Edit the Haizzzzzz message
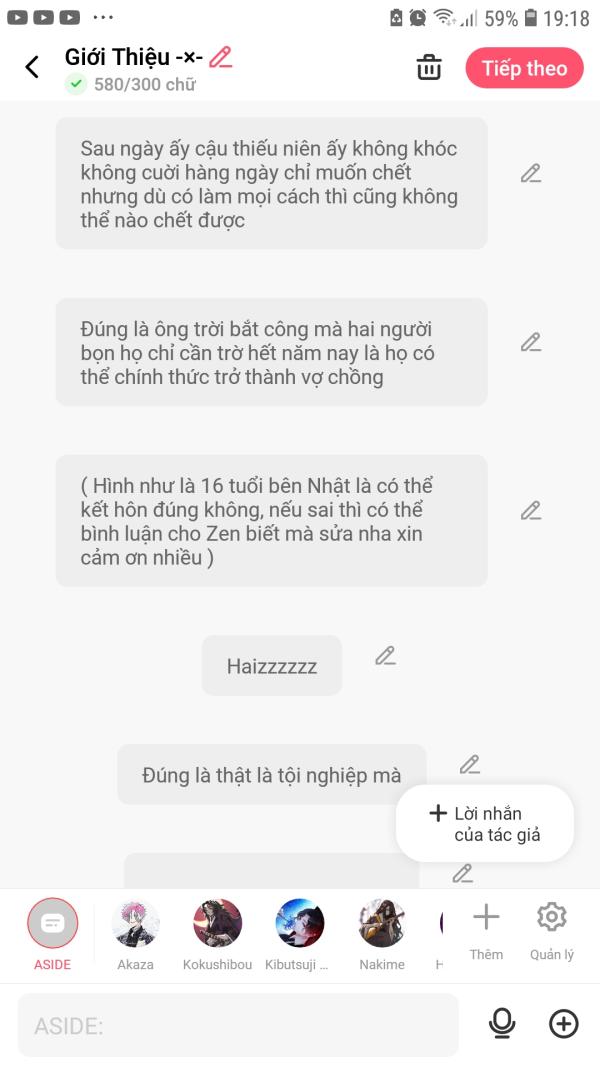 tap(385, 656)
